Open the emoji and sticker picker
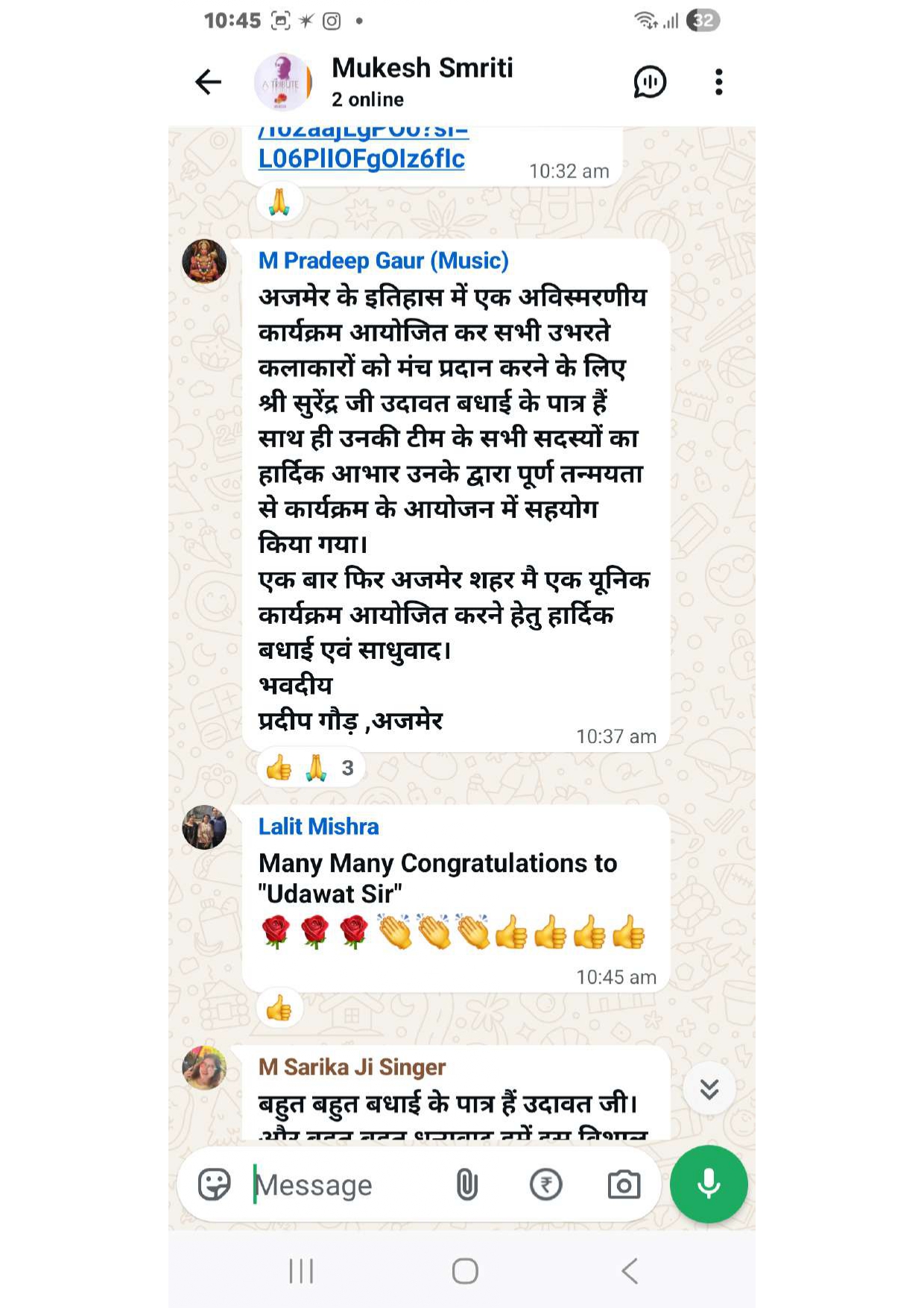Image resolution: width=924 pixels, height=1308 pixels. 215,1184
